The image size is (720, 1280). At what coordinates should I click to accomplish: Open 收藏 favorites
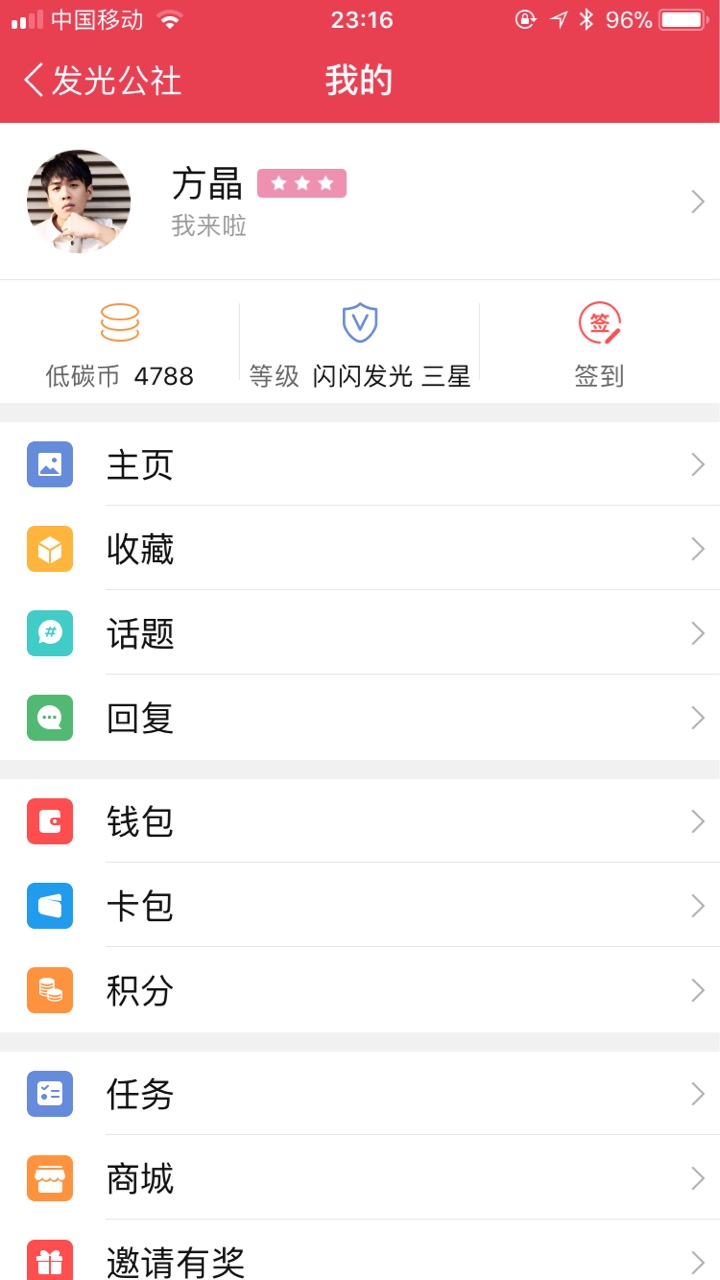point(360,549)
